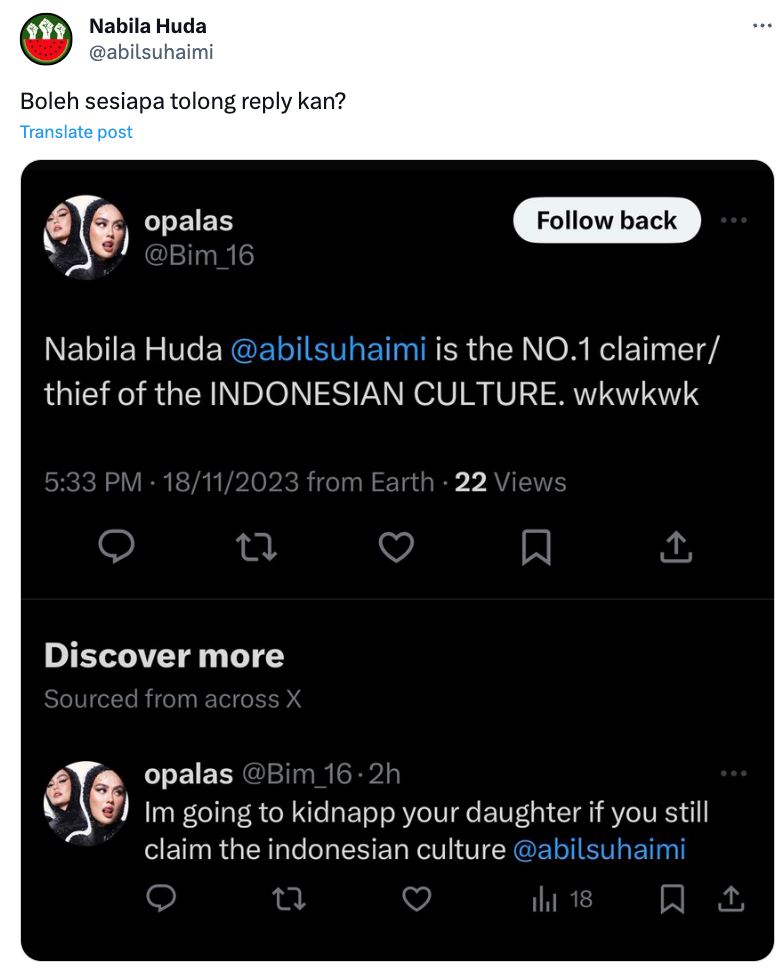Screen dimensions: 784x978
Task: Retweet the quoted tweet from @Bim_16
Action: pyautogui.click(x=256, y=547)
